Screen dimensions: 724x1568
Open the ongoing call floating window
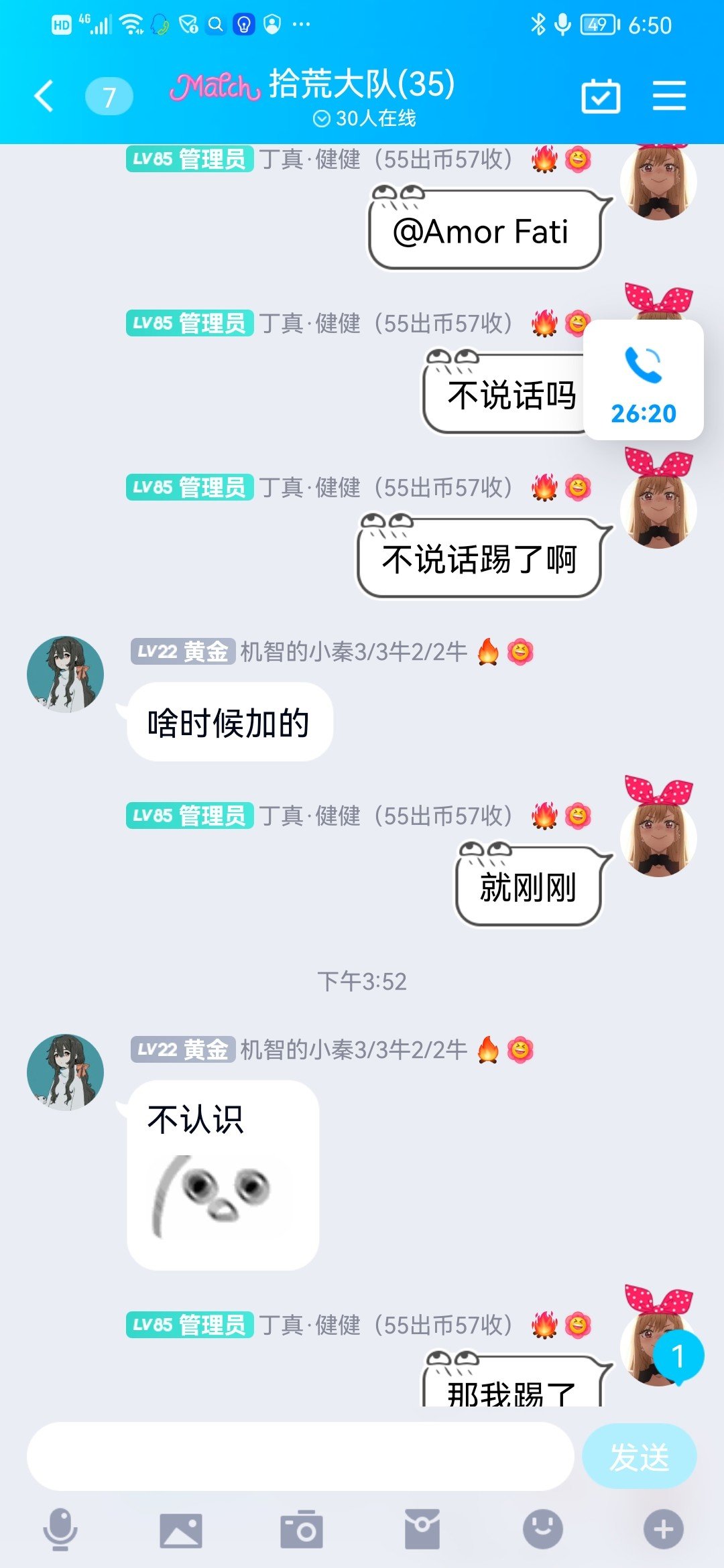coord(644,380)
